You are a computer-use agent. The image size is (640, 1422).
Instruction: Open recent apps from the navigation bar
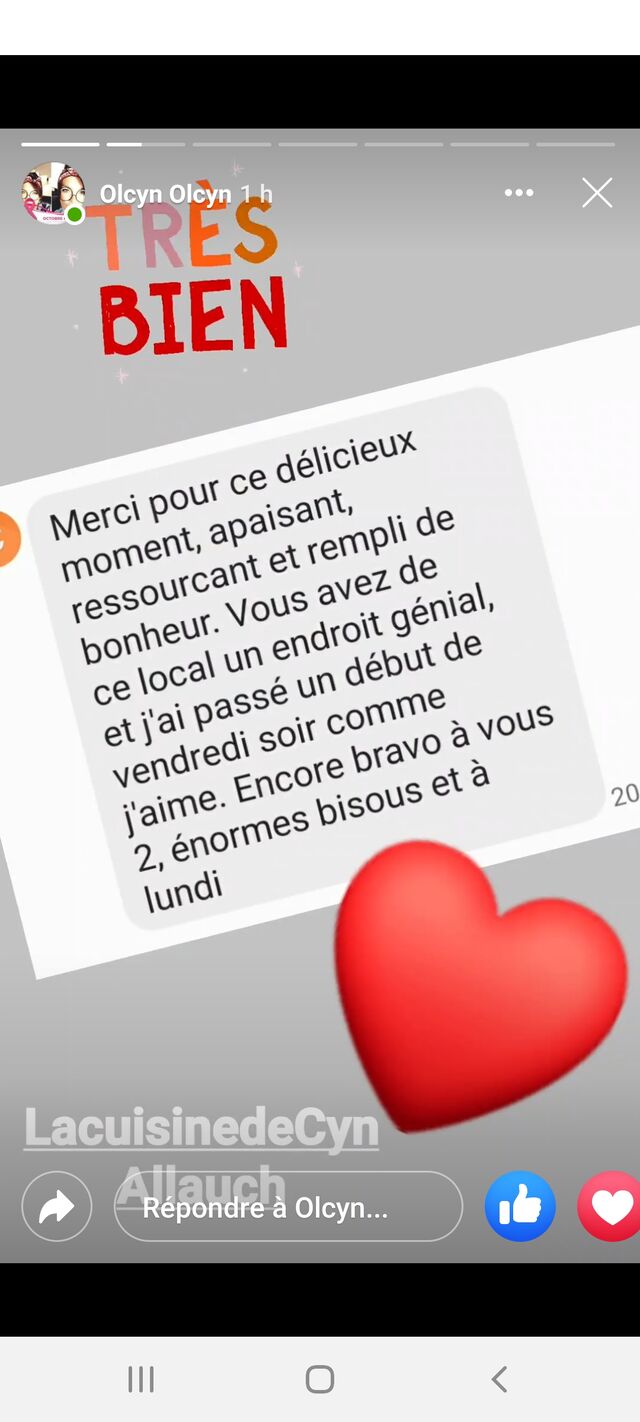coord(141,1380)
